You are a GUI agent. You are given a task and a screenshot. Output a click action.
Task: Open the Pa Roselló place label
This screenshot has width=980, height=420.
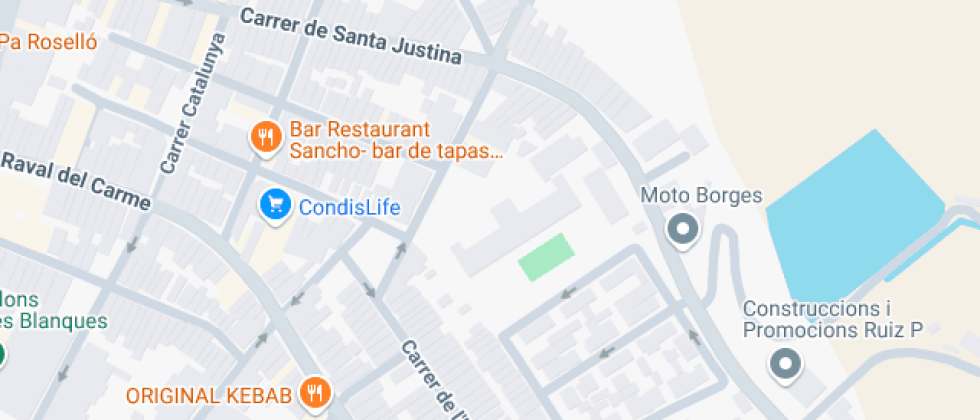pos(48,42)
